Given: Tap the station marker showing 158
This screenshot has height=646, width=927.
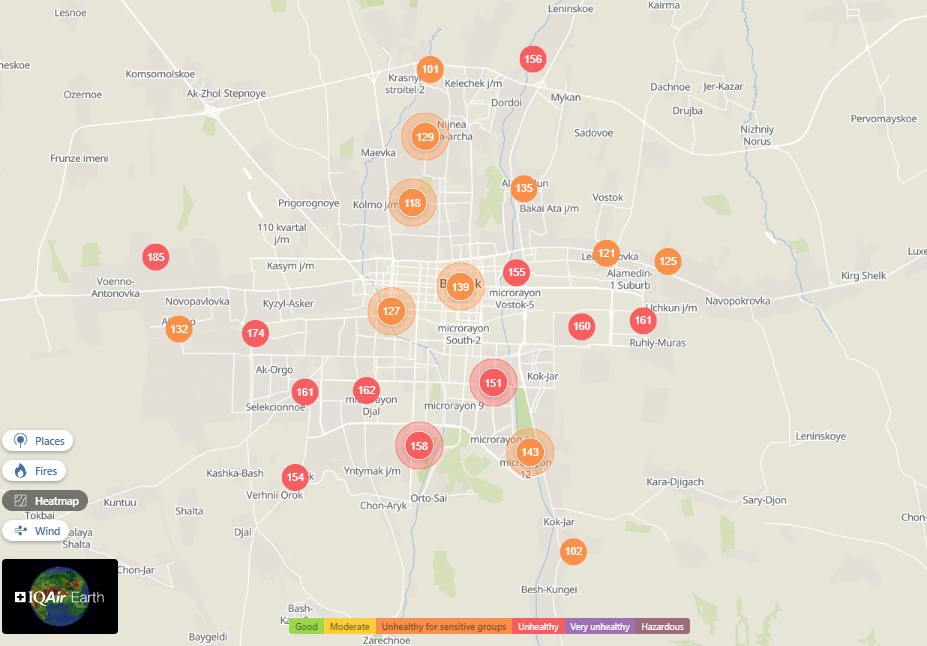Looking at the screenshot, I should pos(419,446).
